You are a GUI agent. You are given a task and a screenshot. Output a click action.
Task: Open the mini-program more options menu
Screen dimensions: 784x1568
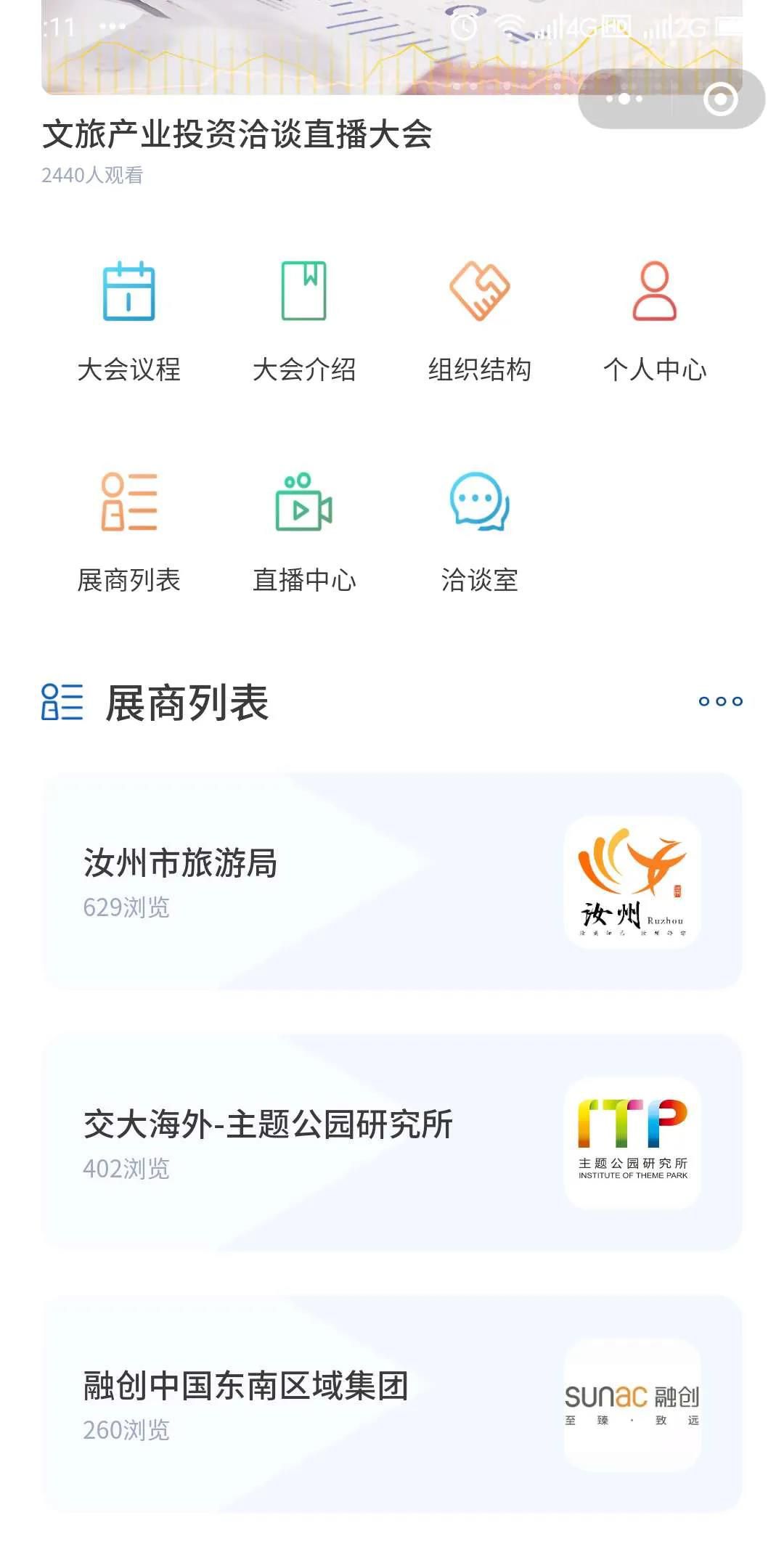624,99
